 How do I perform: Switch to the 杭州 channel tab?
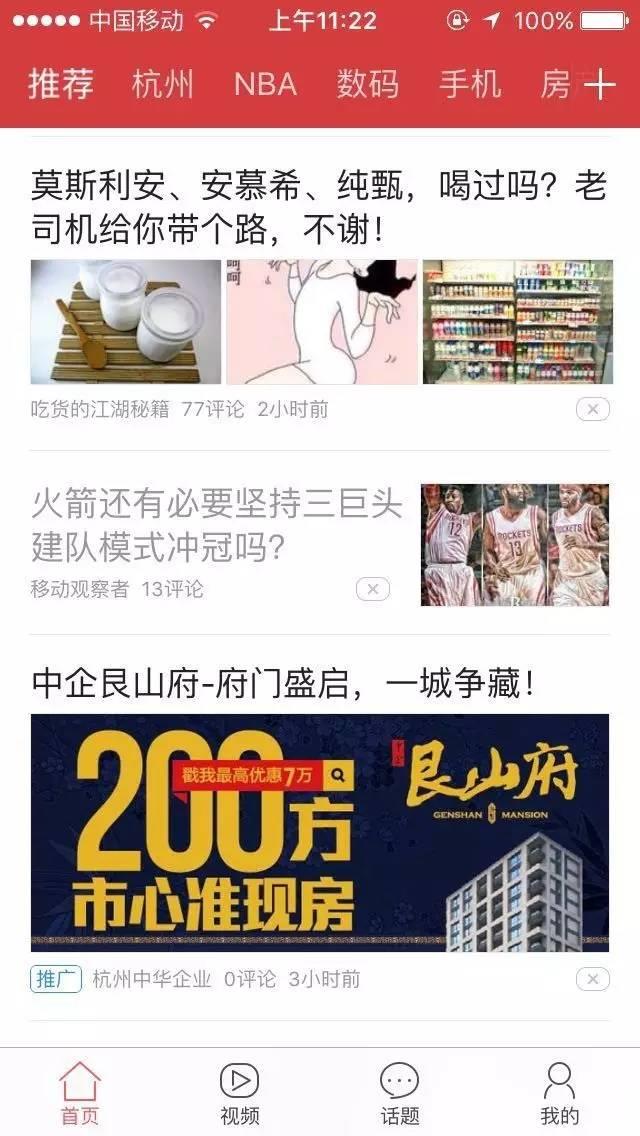(163, 85)
